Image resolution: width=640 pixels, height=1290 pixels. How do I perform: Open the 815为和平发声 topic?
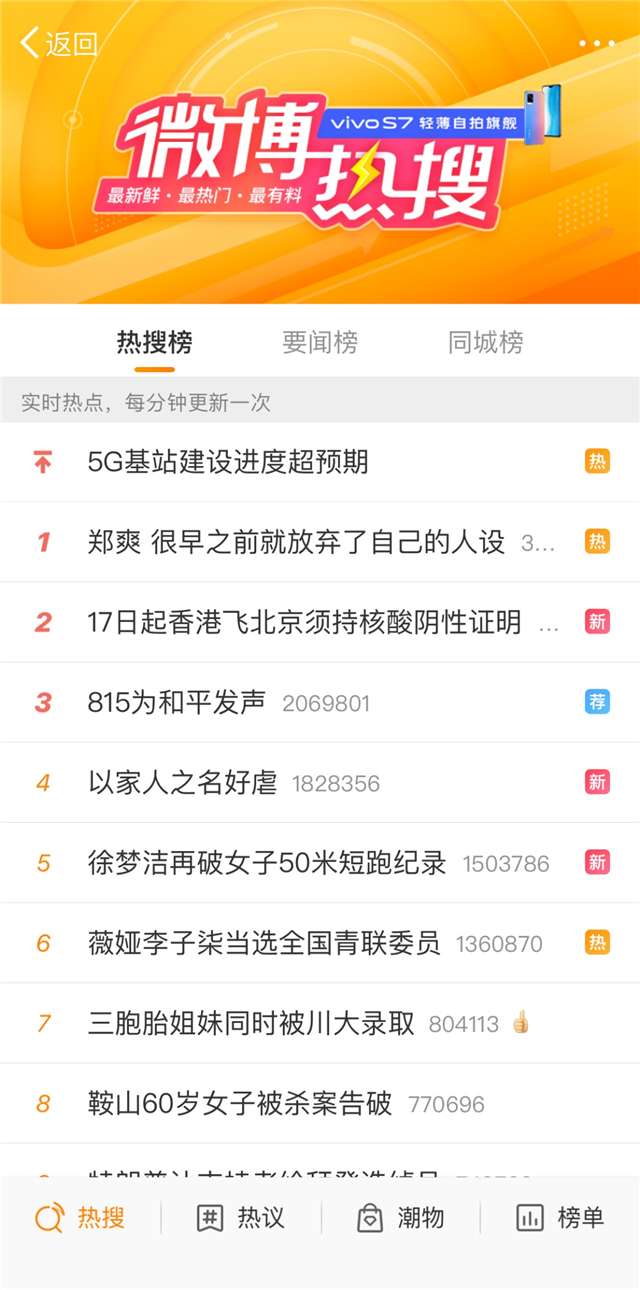(x=177, y=702)
